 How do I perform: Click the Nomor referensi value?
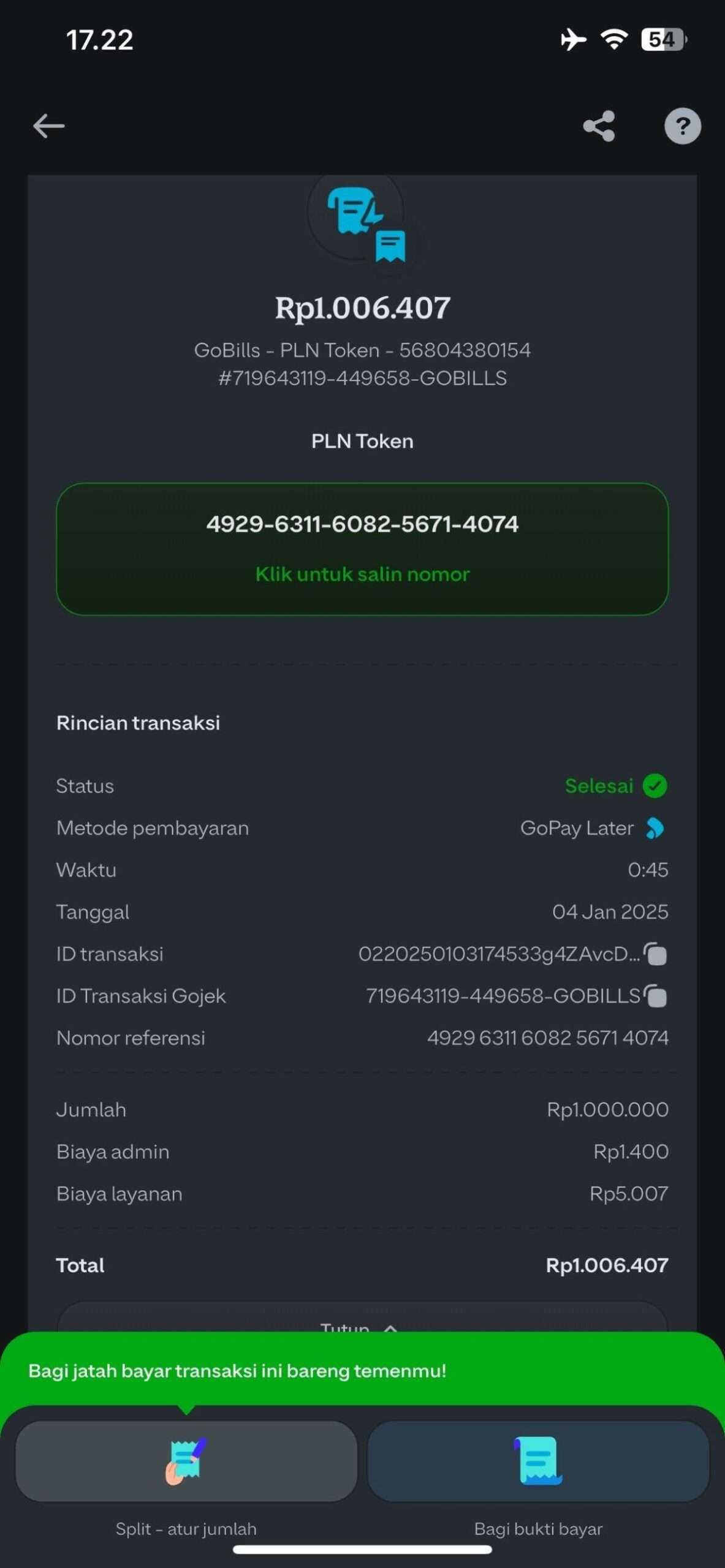tap(548, 1038)
